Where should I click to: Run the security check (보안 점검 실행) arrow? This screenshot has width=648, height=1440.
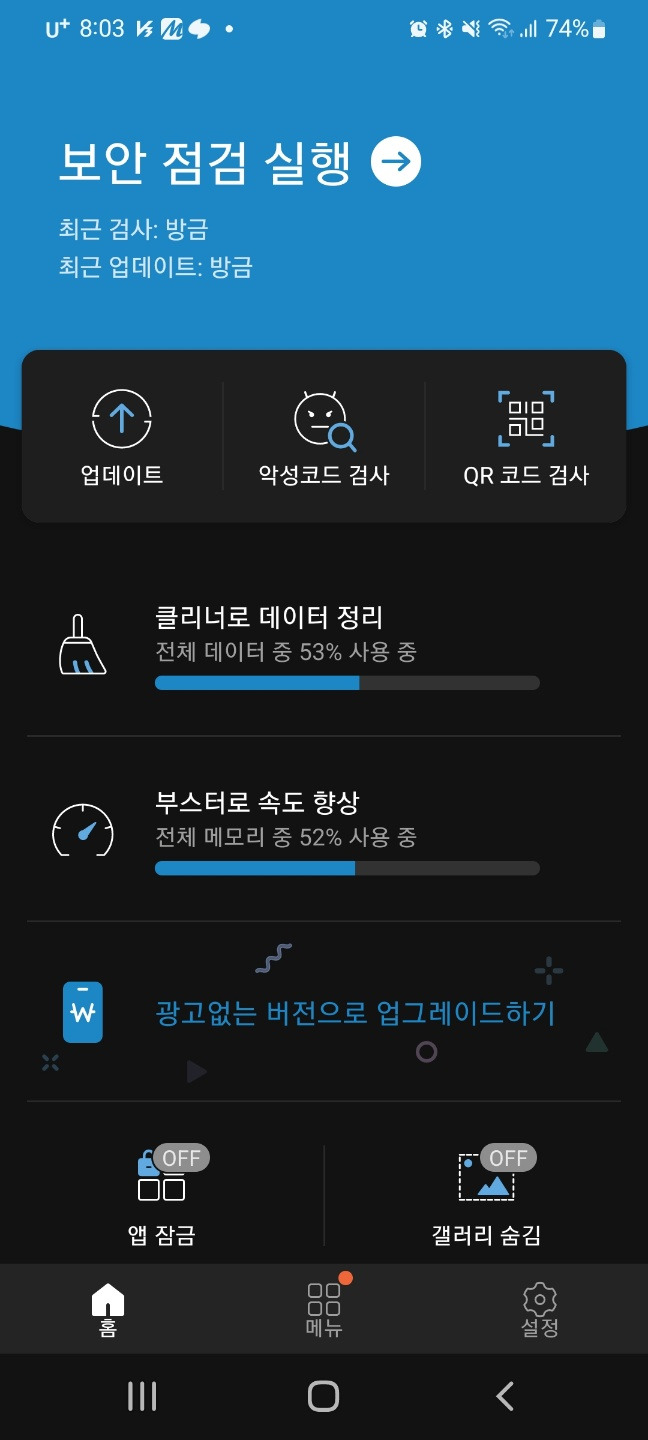coord(396,162)
